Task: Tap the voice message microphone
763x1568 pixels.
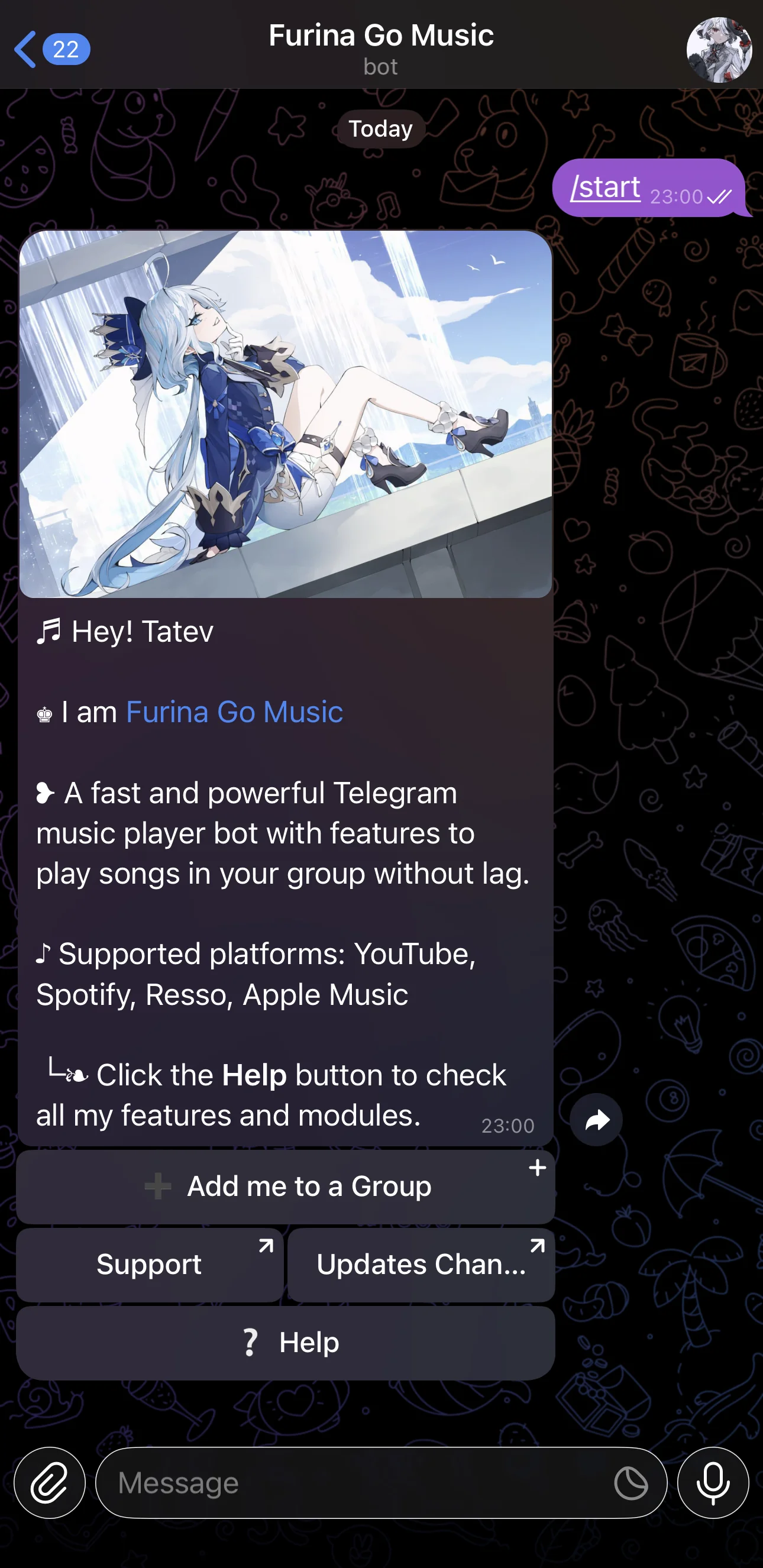Action: 713,1483
